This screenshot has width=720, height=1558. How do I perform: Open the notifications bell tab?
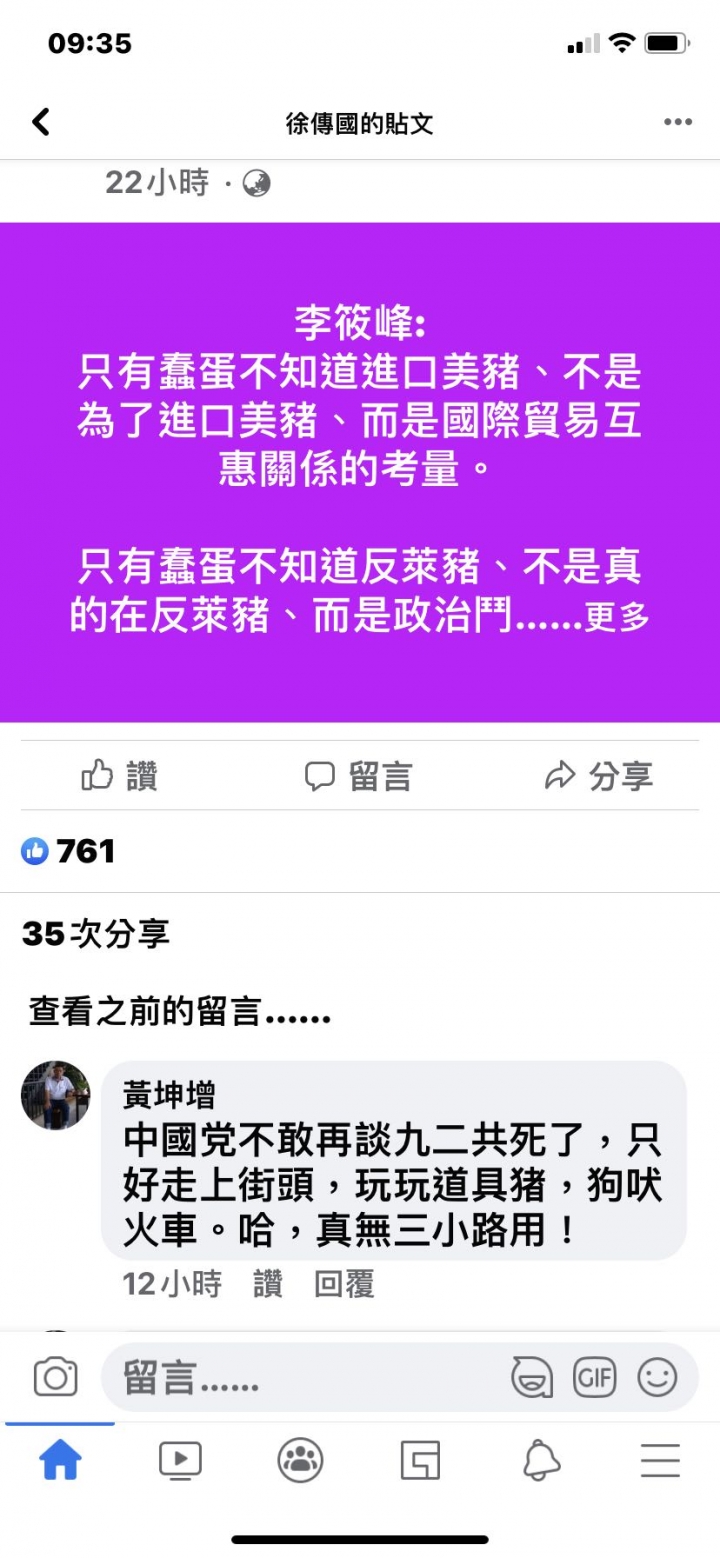coord(541,1461)
